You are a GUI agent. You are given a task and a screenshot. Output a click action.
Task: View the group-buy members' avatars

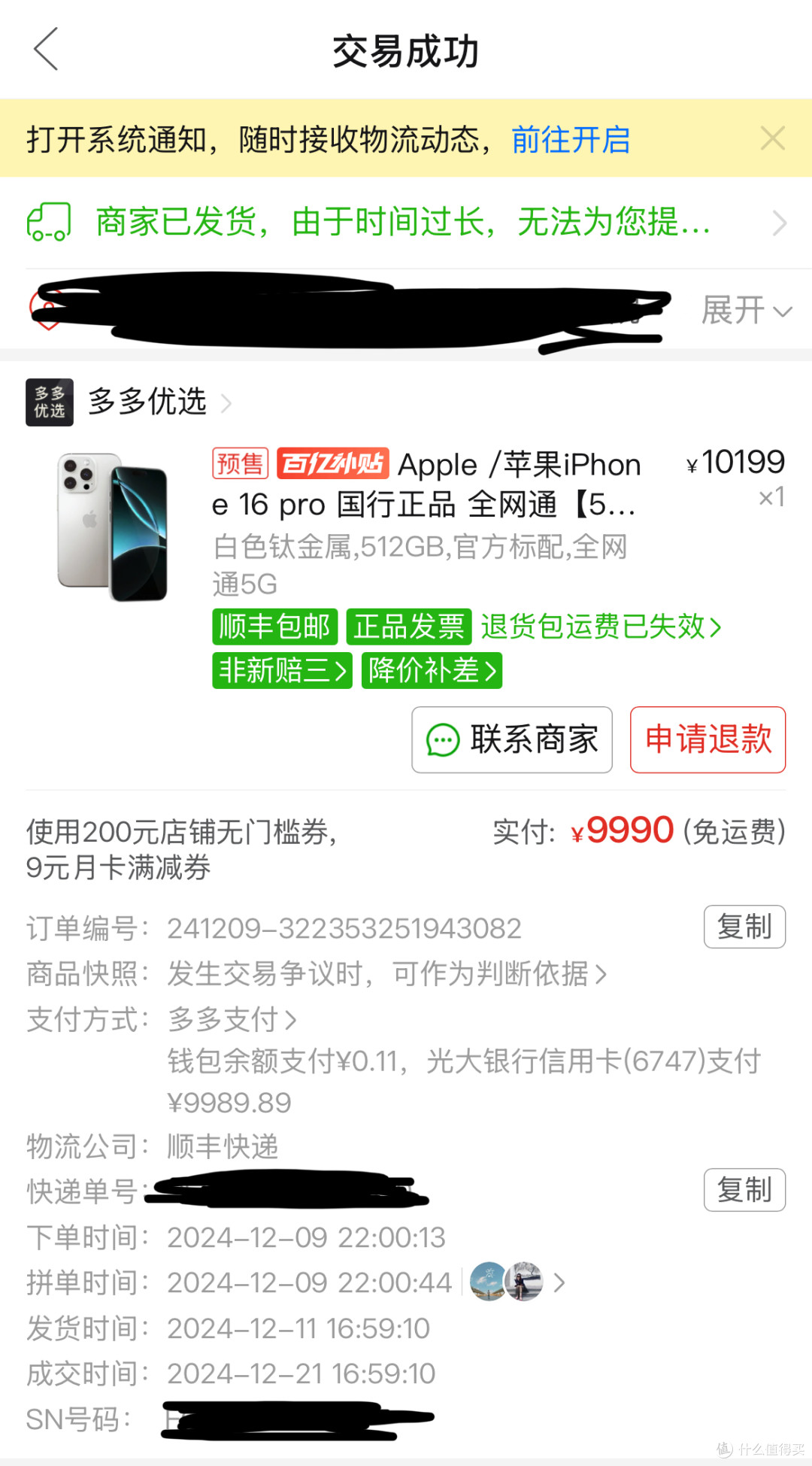[x=517, y=1282]
